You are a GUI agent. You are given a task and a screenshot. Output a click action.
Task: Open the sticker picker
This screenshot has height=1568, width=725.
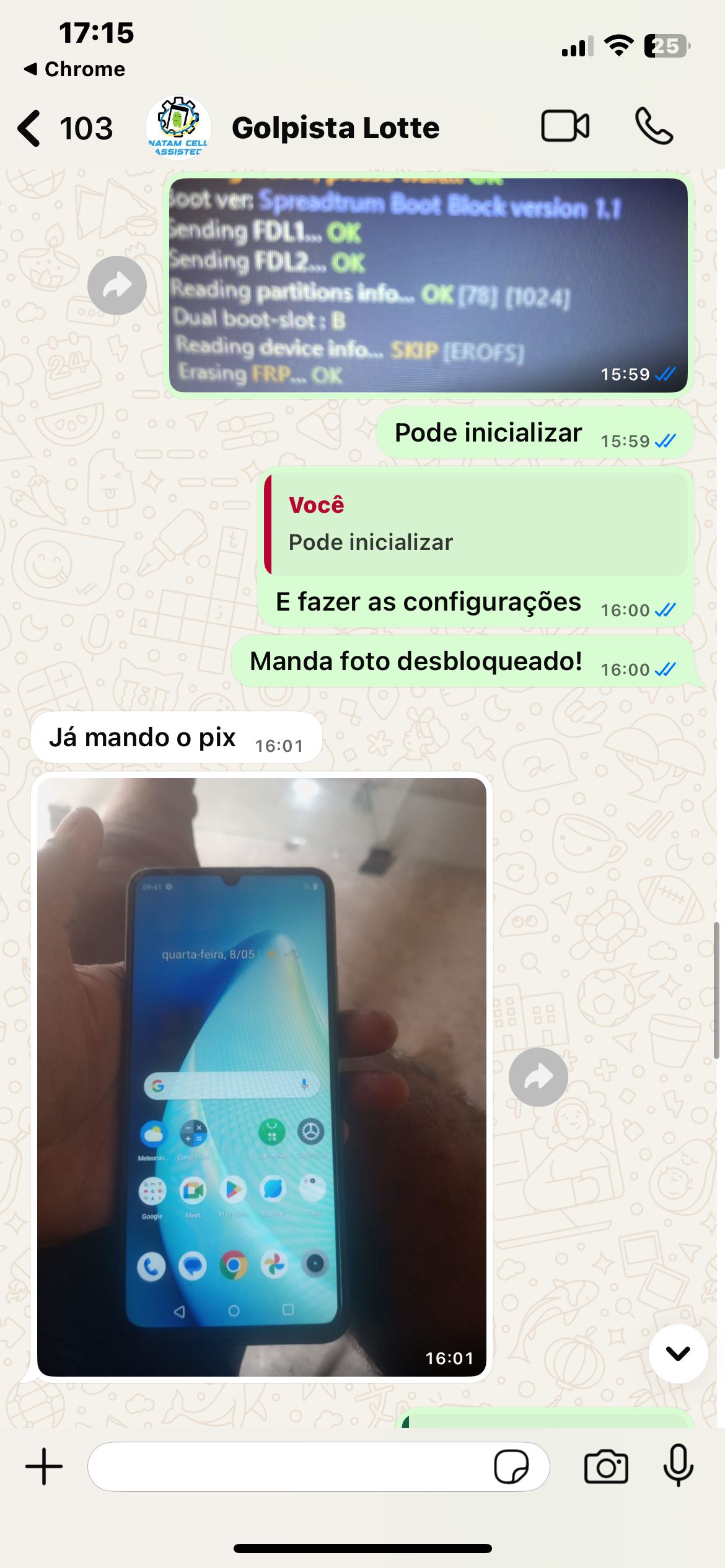(511, 1466)
